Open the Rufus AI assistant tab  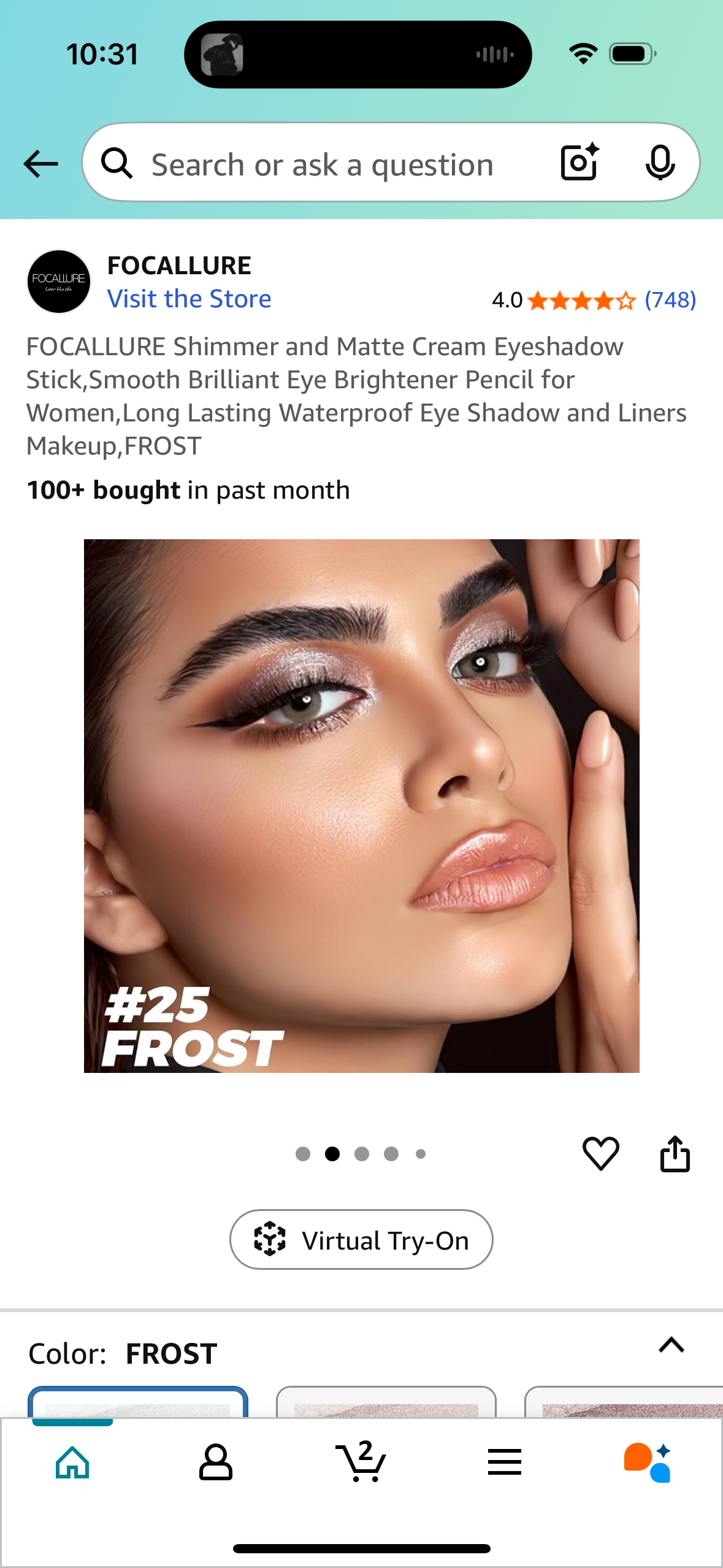click(648, 1462)
